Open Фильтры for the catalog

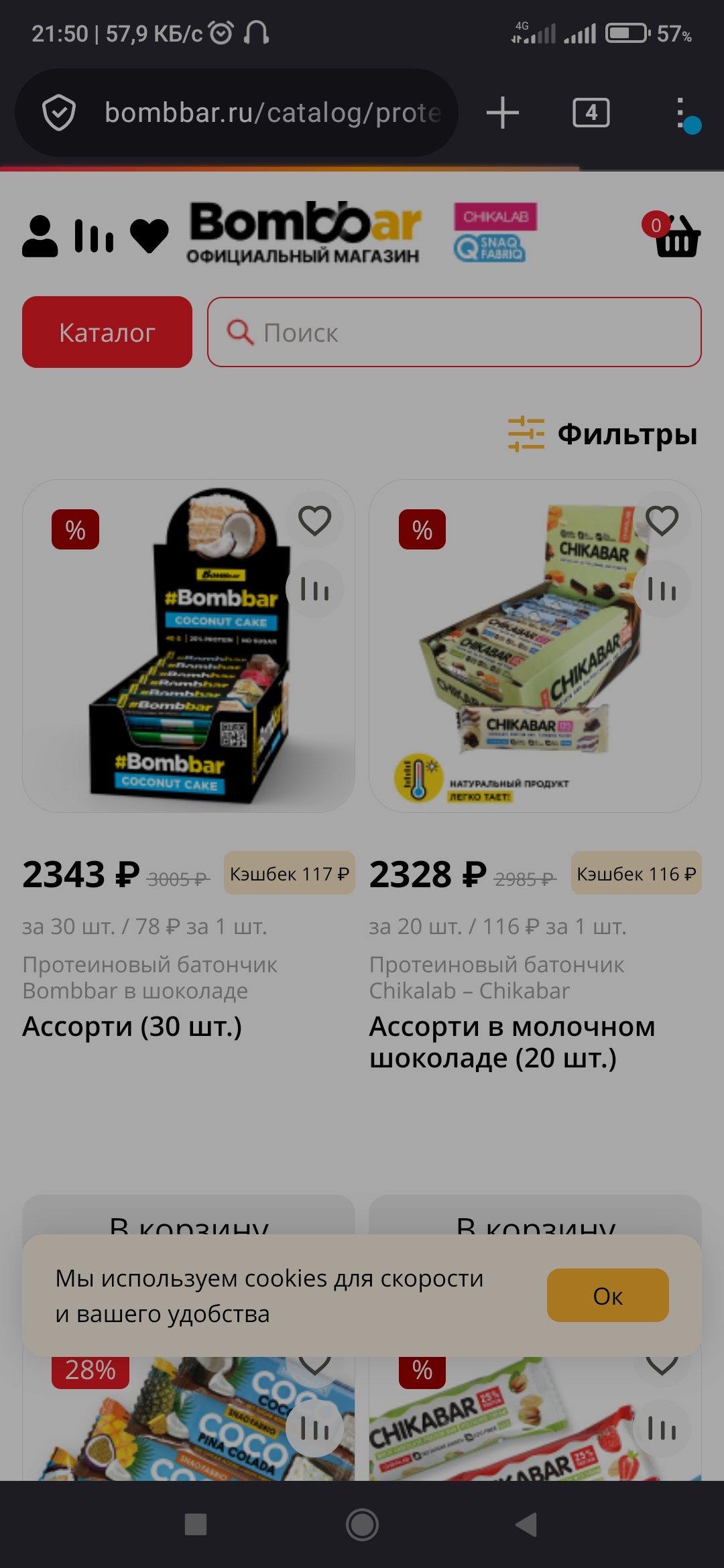coord(603,434)
